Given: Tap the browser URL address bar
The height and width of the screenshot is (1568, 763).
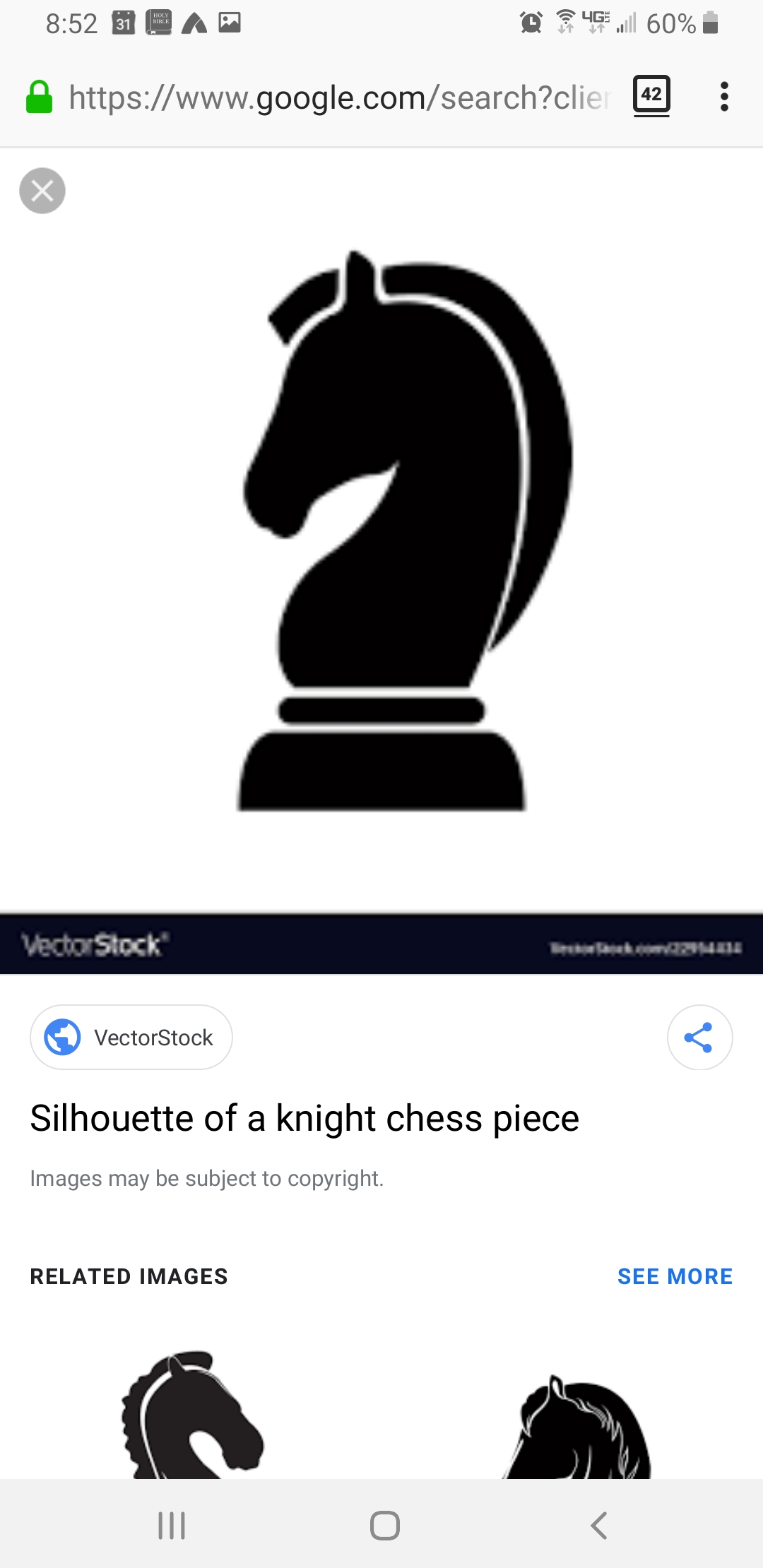Looking at the screenshot, I should click(339, 97).
